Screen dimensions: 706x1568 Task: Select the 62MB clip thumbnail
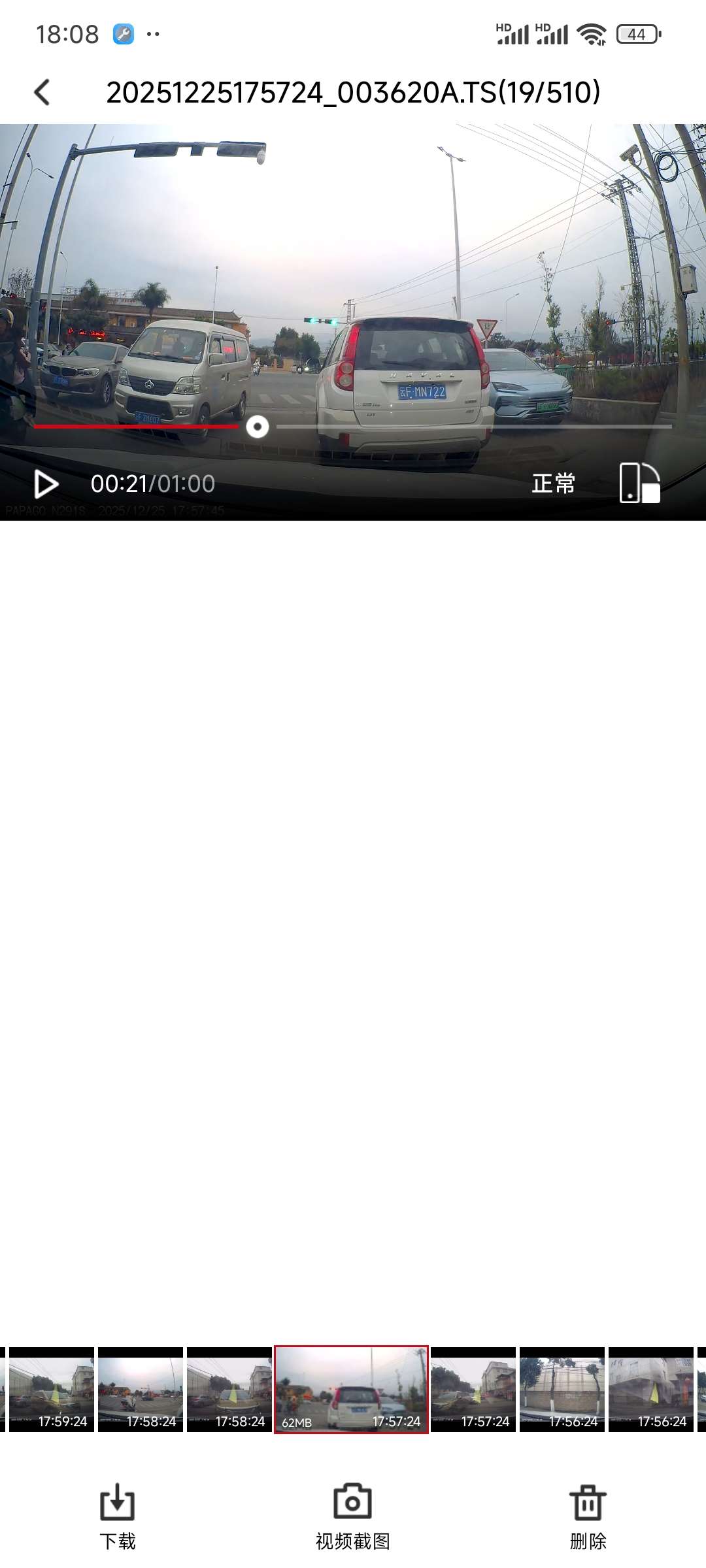tap(351, 1389)
